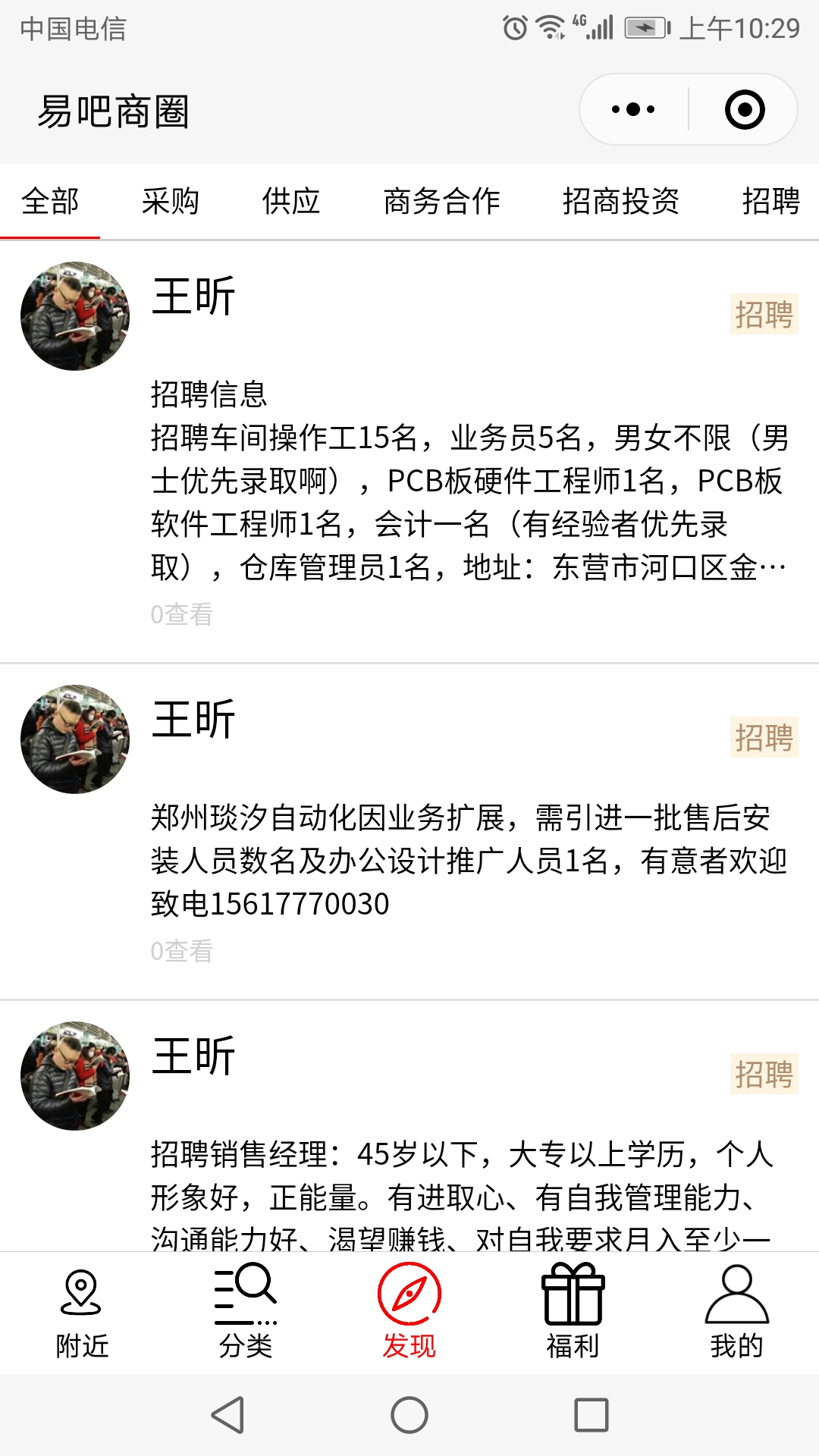This screenshot has height=1456, width=819.
Task: Switch to the 招聘 top tab
Action: [x=770, y=202]
